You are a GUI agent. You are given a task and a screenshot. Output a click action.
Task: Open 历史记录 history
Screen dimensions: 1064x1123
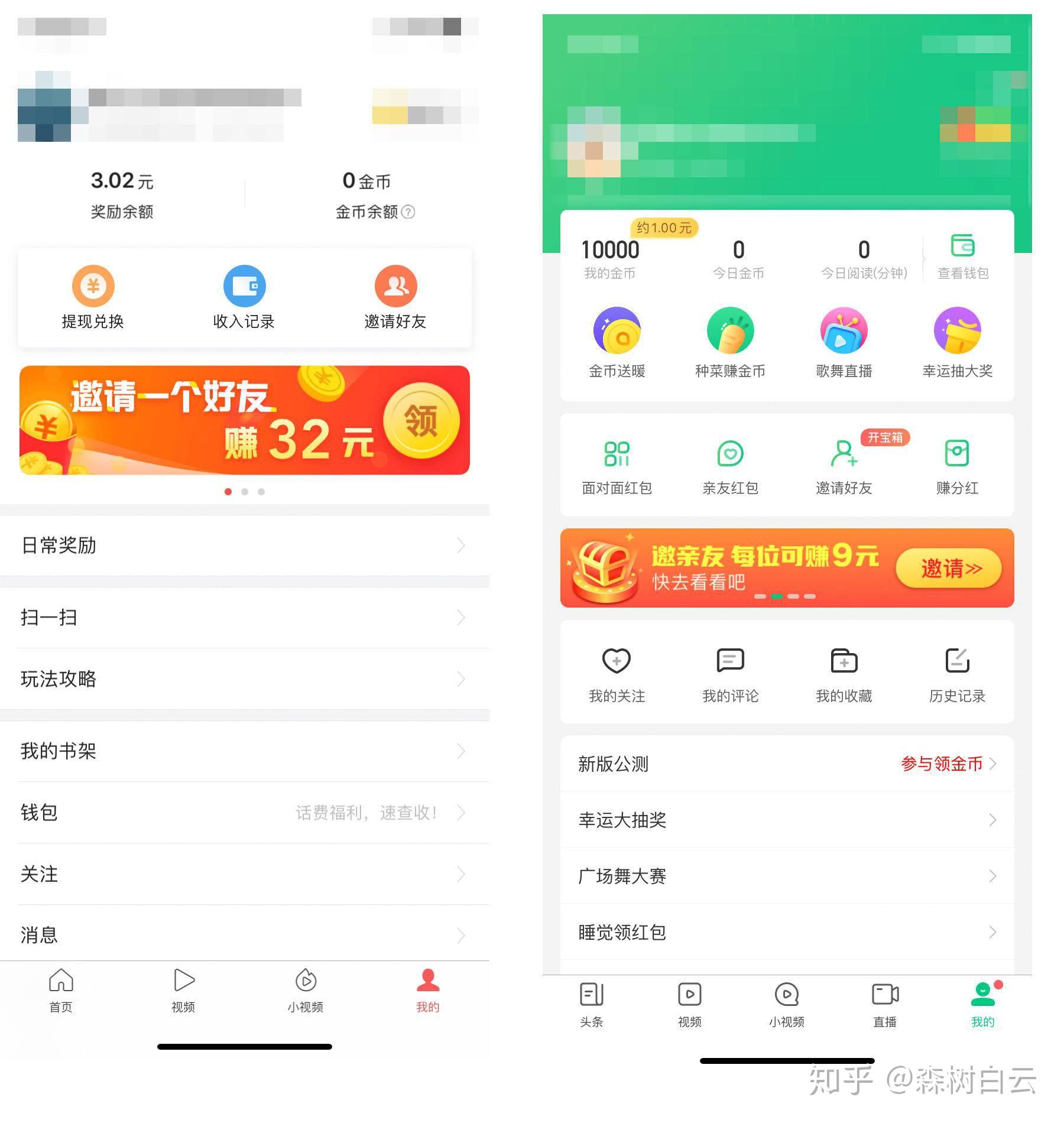957,674
